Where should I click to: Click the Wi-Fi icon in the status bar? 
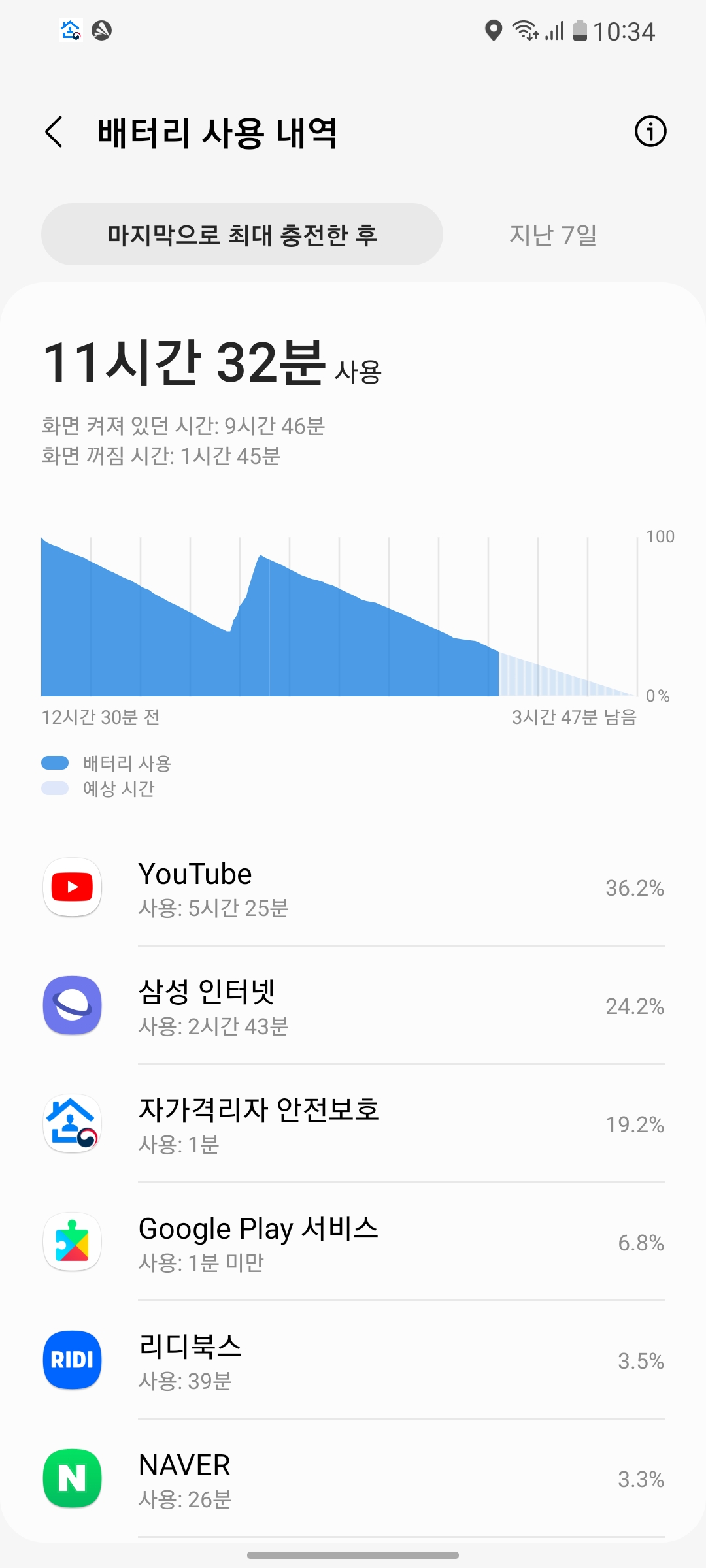coord(525,31)
